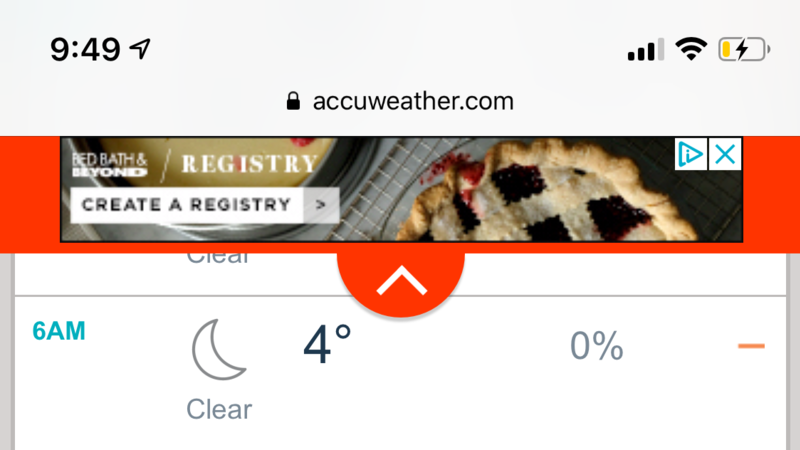Close the banner ad with the X
The width and height of the screenshot is (800, 450).
coord(725,154)
